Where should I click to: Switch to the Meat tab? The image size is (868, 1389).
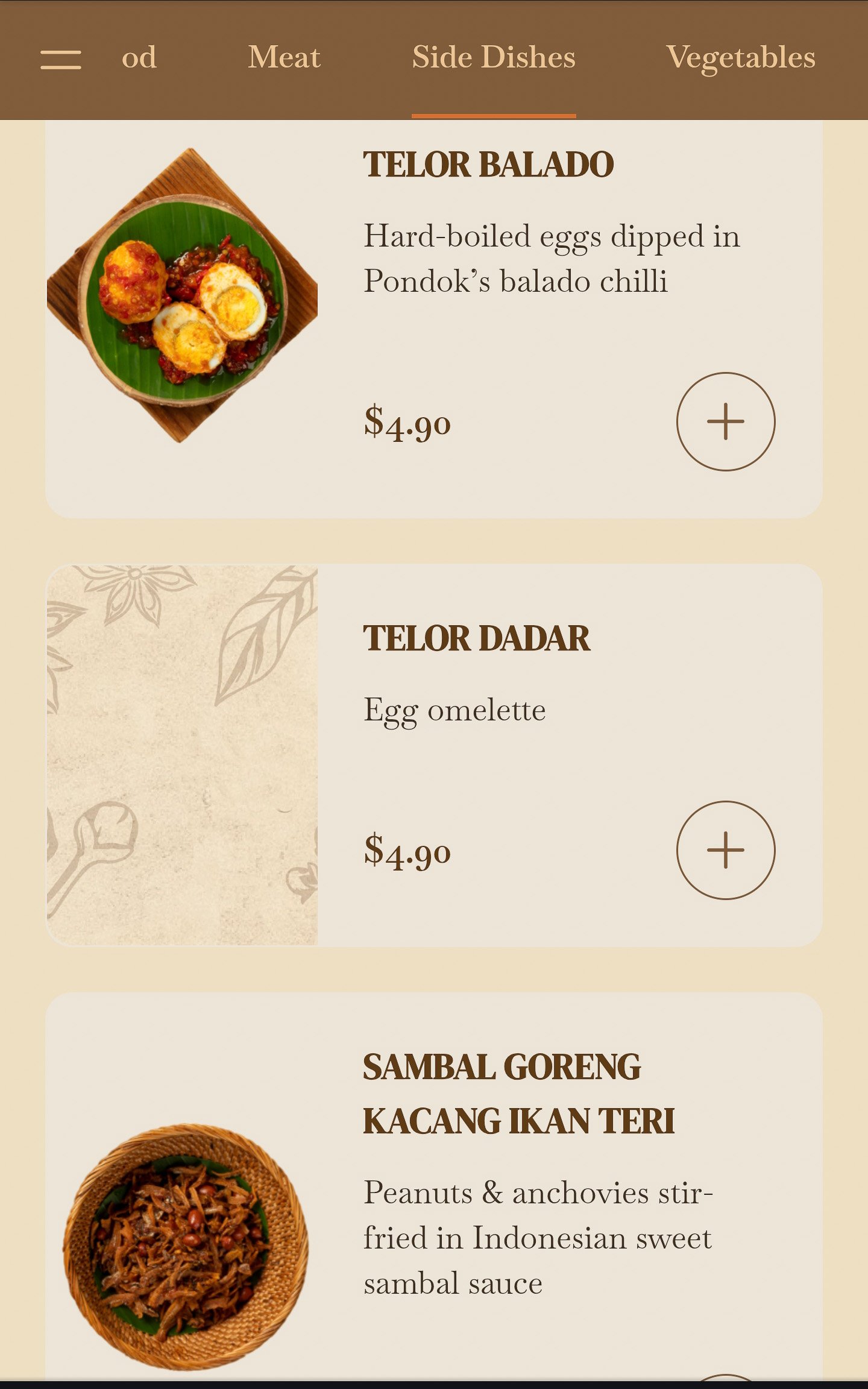pos(284,58)
